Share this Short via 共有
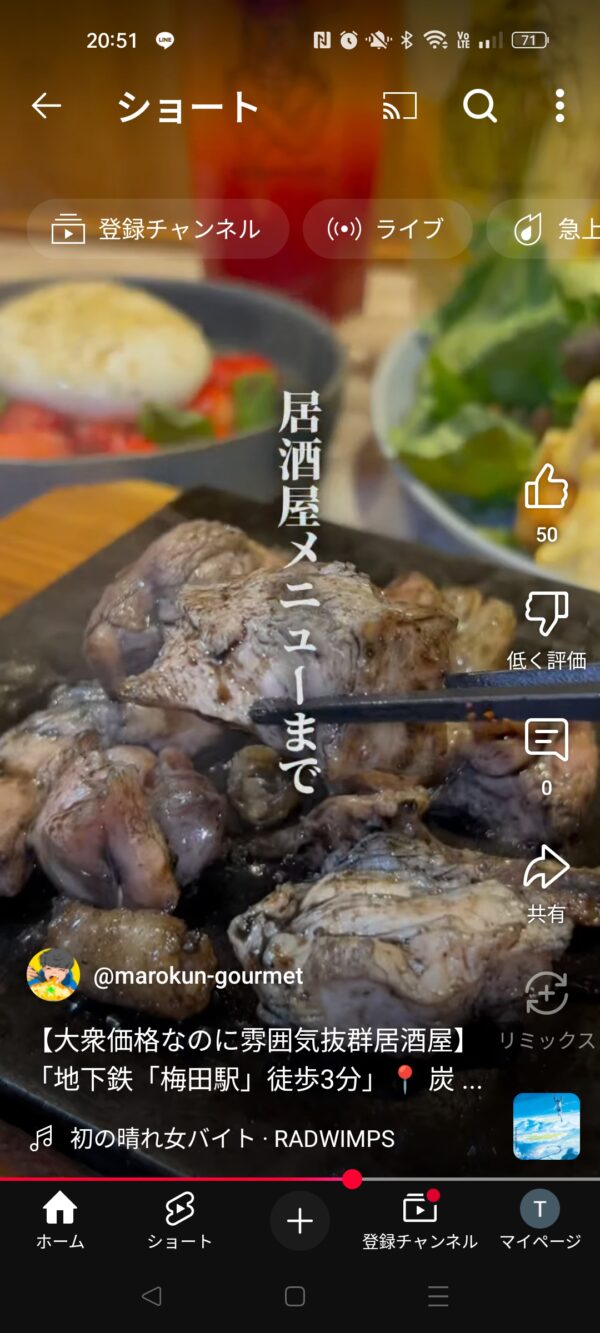The image size is (600, 1333). point(546,868)
